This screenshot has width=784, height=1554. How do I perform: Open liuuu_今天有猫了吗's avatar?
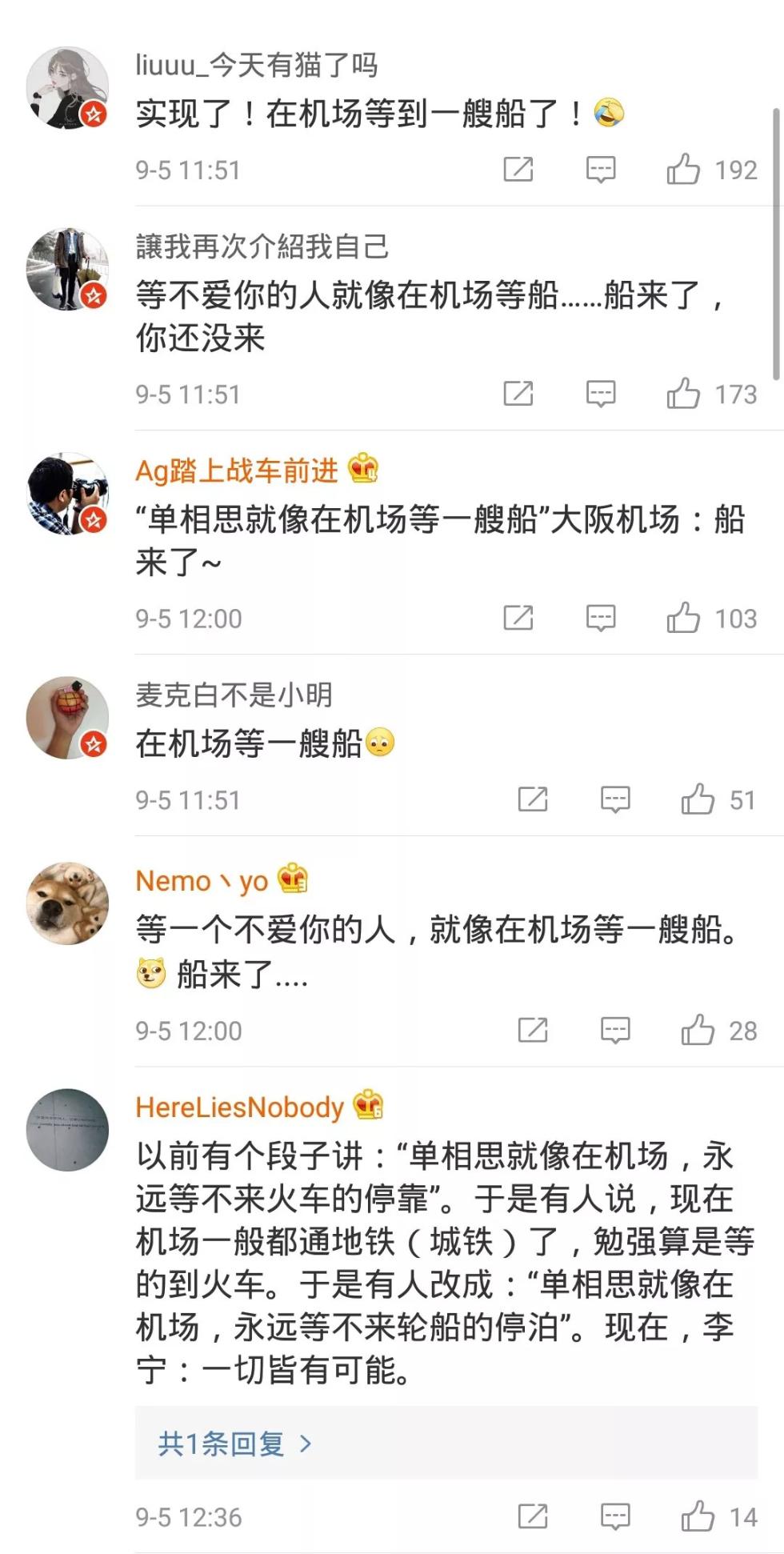(67, 88)
